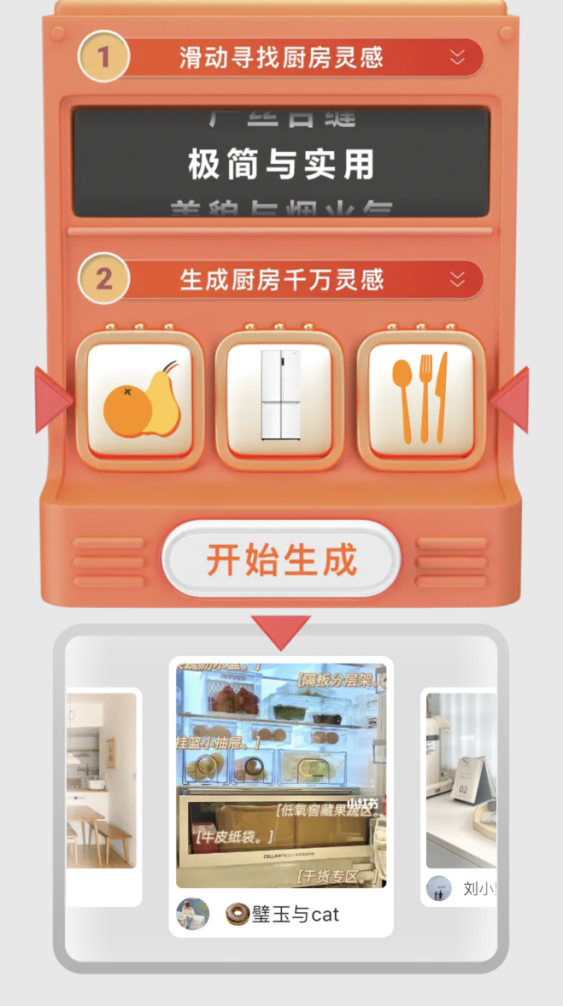Open 璧玉与cat's profile avatar
The height and width of the screenshot is (1006, 563).
[192, 914]
